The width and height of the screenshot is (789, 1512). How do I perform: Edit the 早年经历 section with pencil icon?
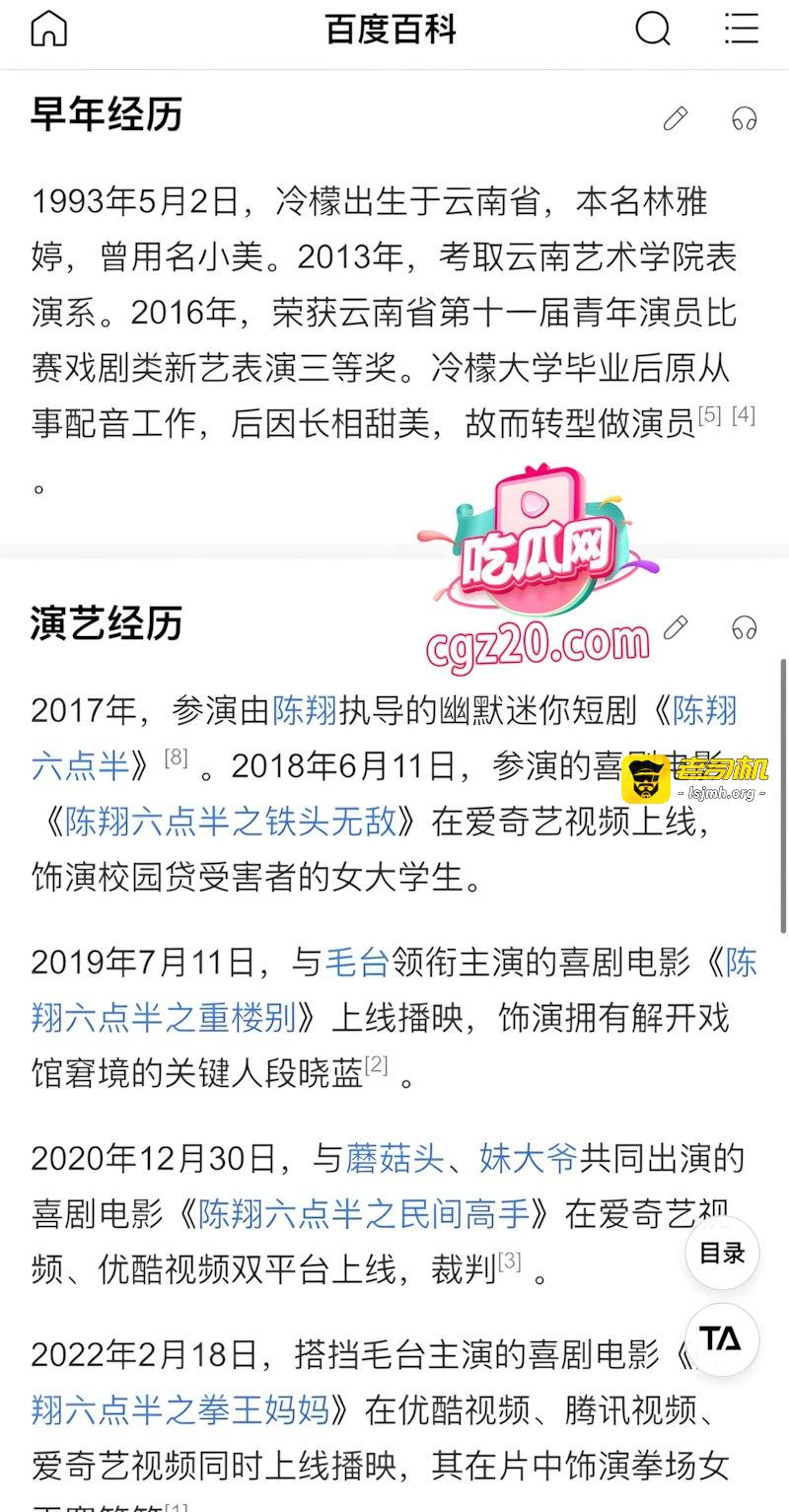pos(676,119)
